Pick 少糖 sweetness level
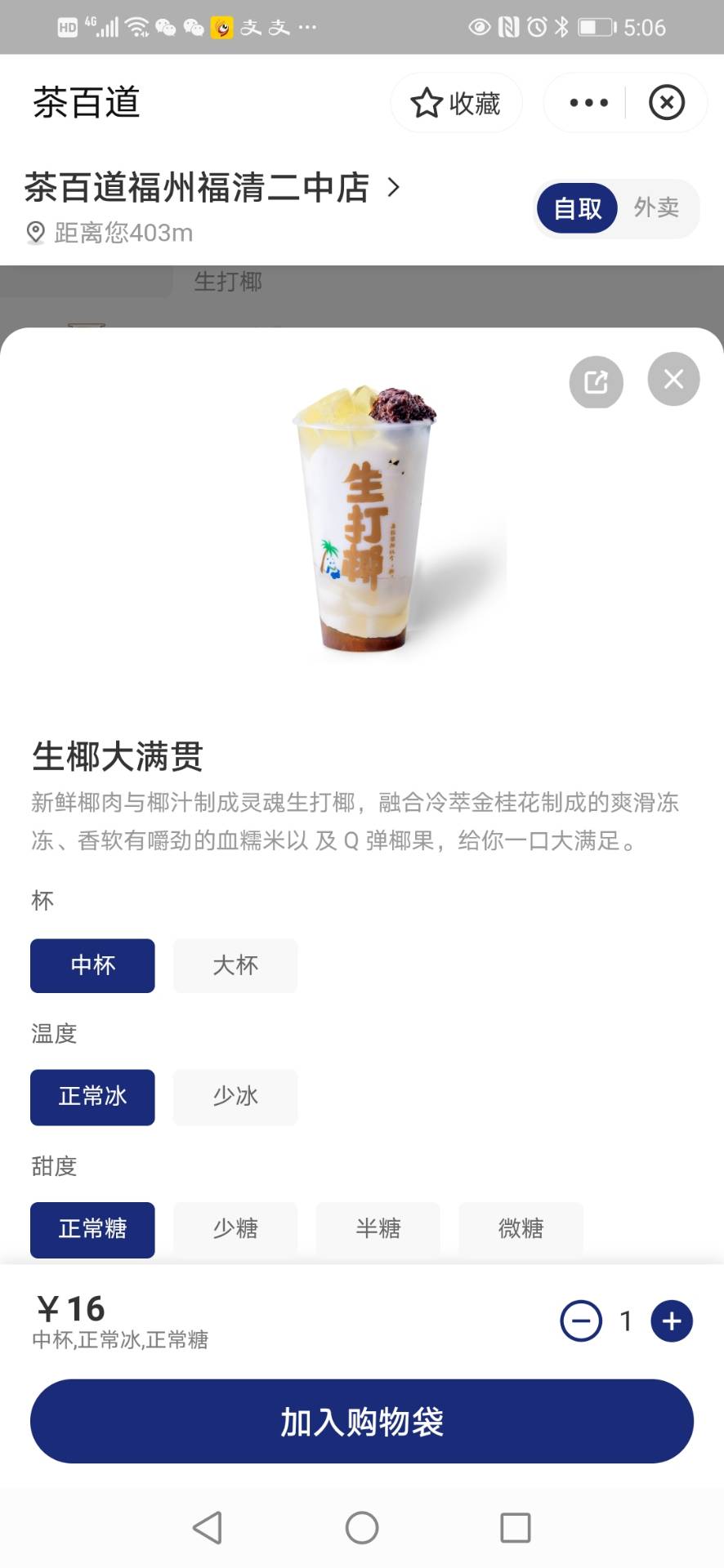724x1568 pixels. click(x=235, y=1229)
